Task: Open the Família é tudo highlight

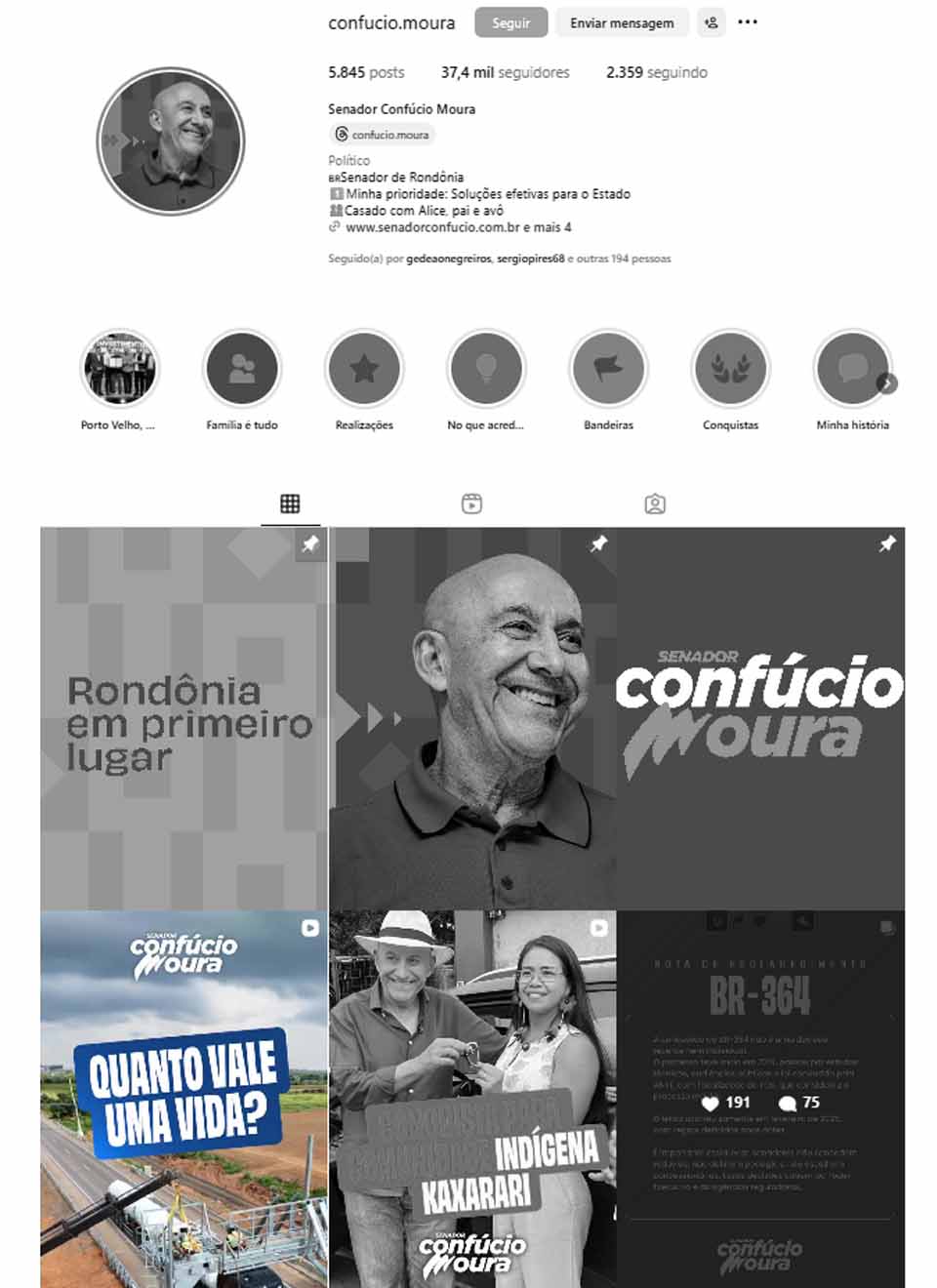Action: tap(242, 369)
